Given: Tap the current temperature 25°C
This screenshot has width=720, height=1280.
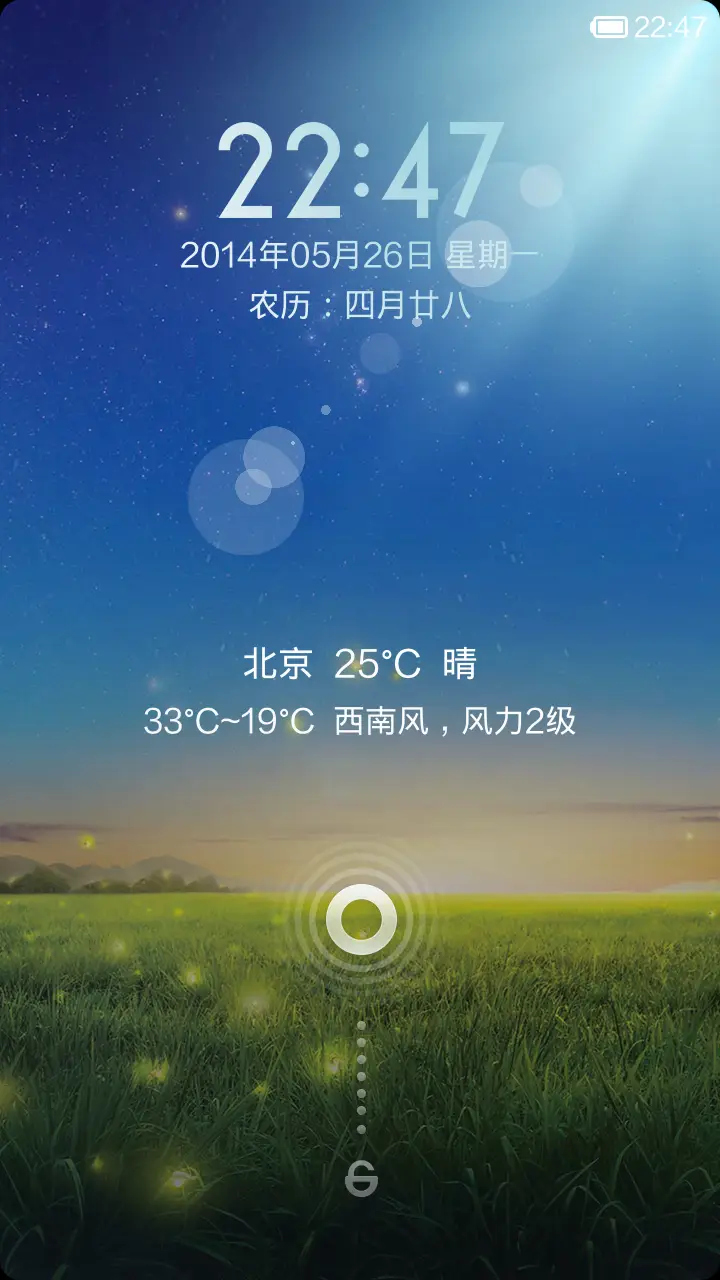Looking at the screenshot, I should click(375, 662).
